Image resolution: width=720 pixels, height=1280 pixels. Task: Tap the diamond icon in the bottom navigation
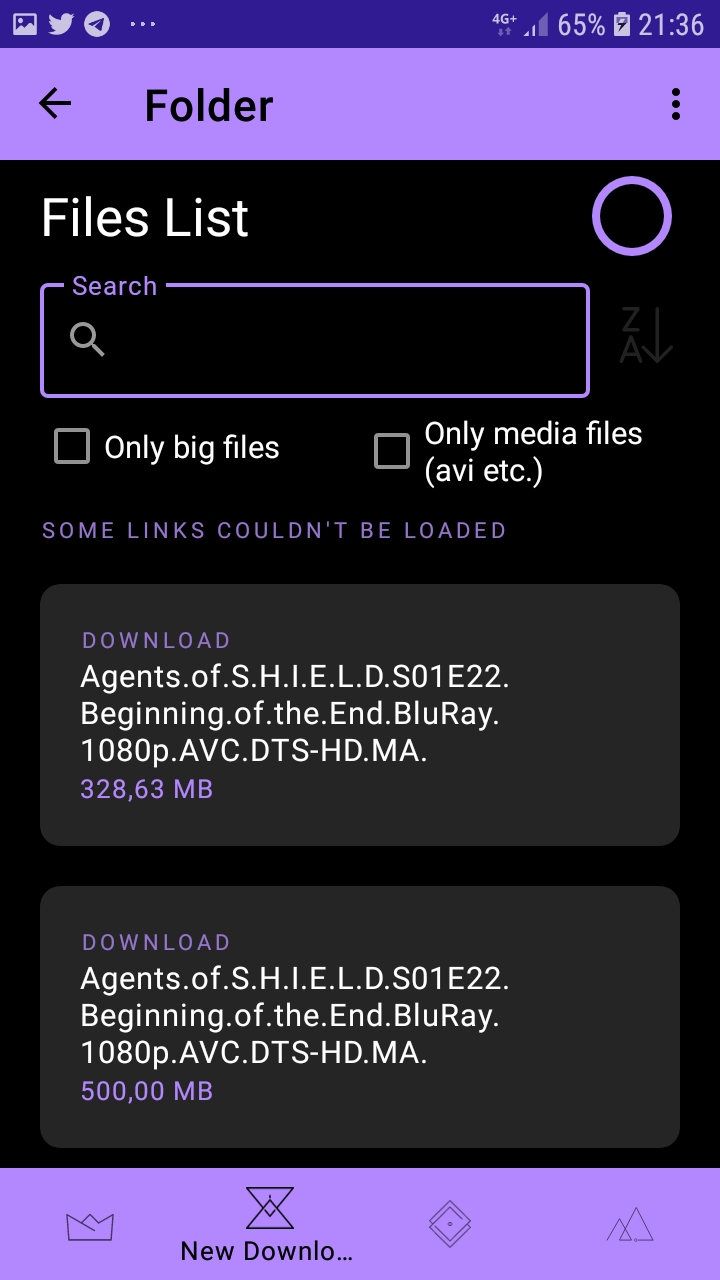click(x=450, y=1222)
